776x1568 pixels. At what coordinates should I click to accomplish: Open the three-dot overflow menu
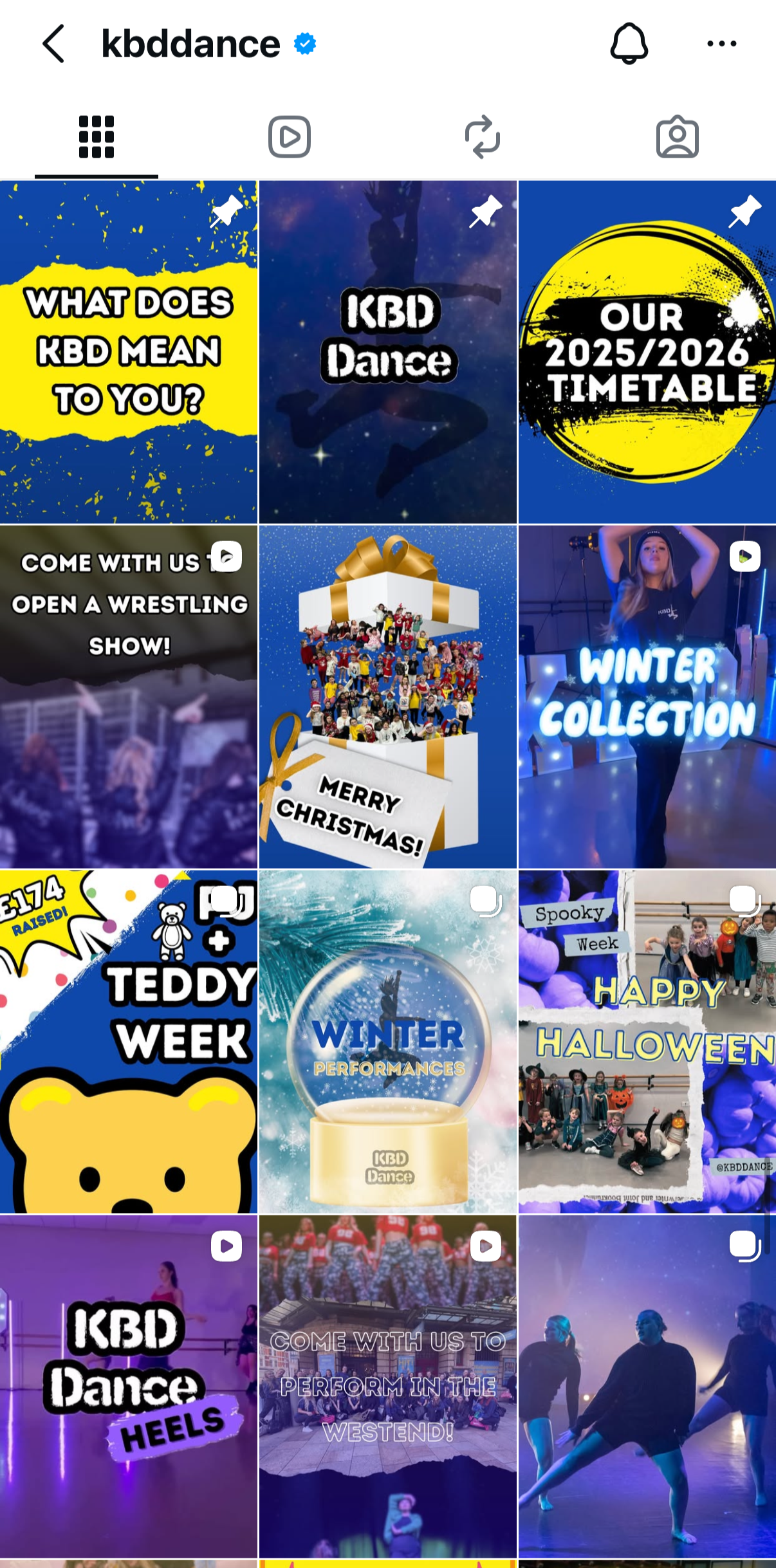click(x=721, y=44)
